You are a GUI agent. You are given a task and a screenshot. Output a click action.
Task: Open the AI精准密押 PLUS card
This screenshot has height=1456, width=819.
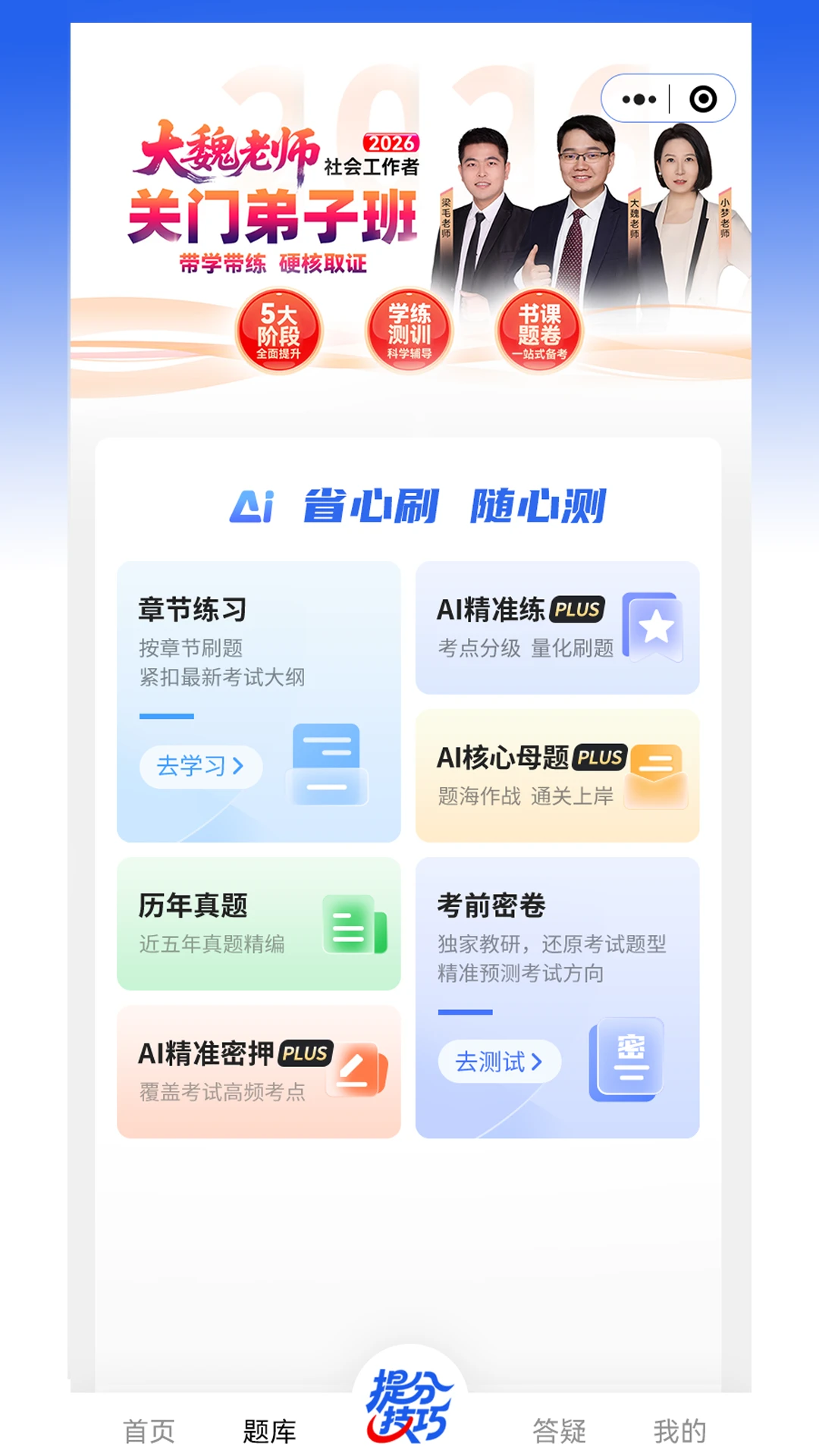coord(258,1072)
